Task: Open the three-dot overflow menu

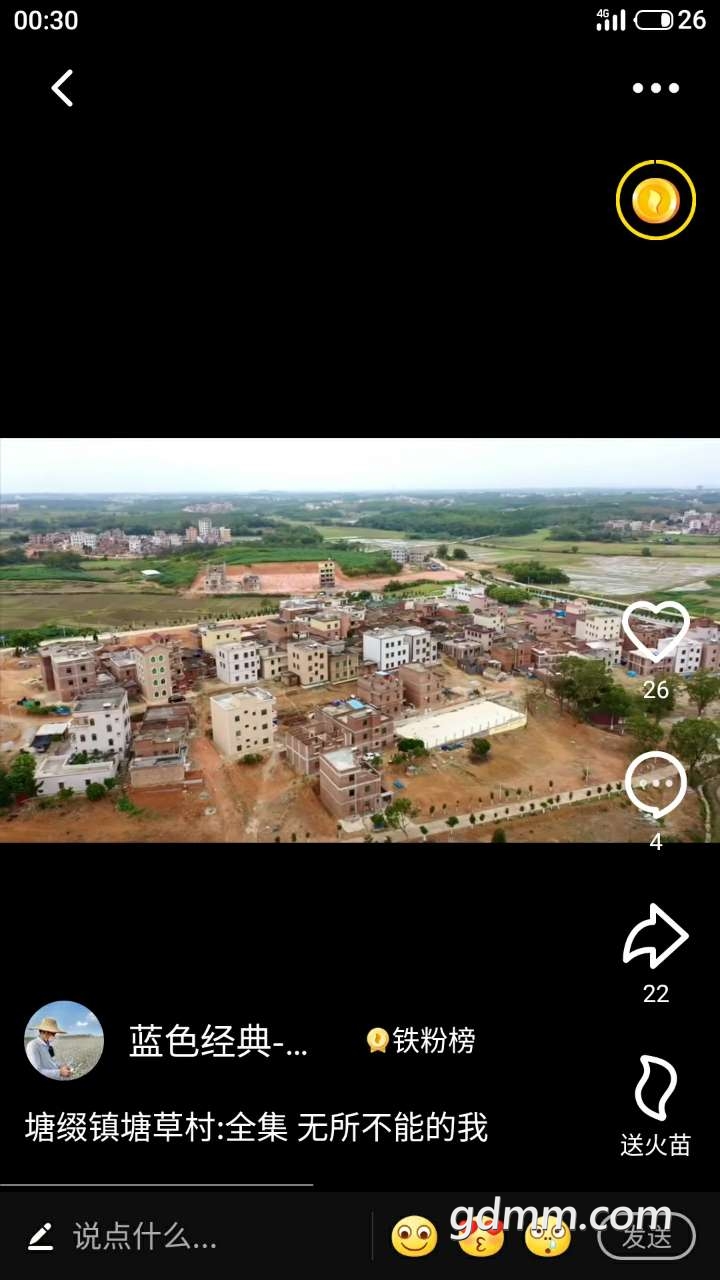Action: (x=655, y=88)
